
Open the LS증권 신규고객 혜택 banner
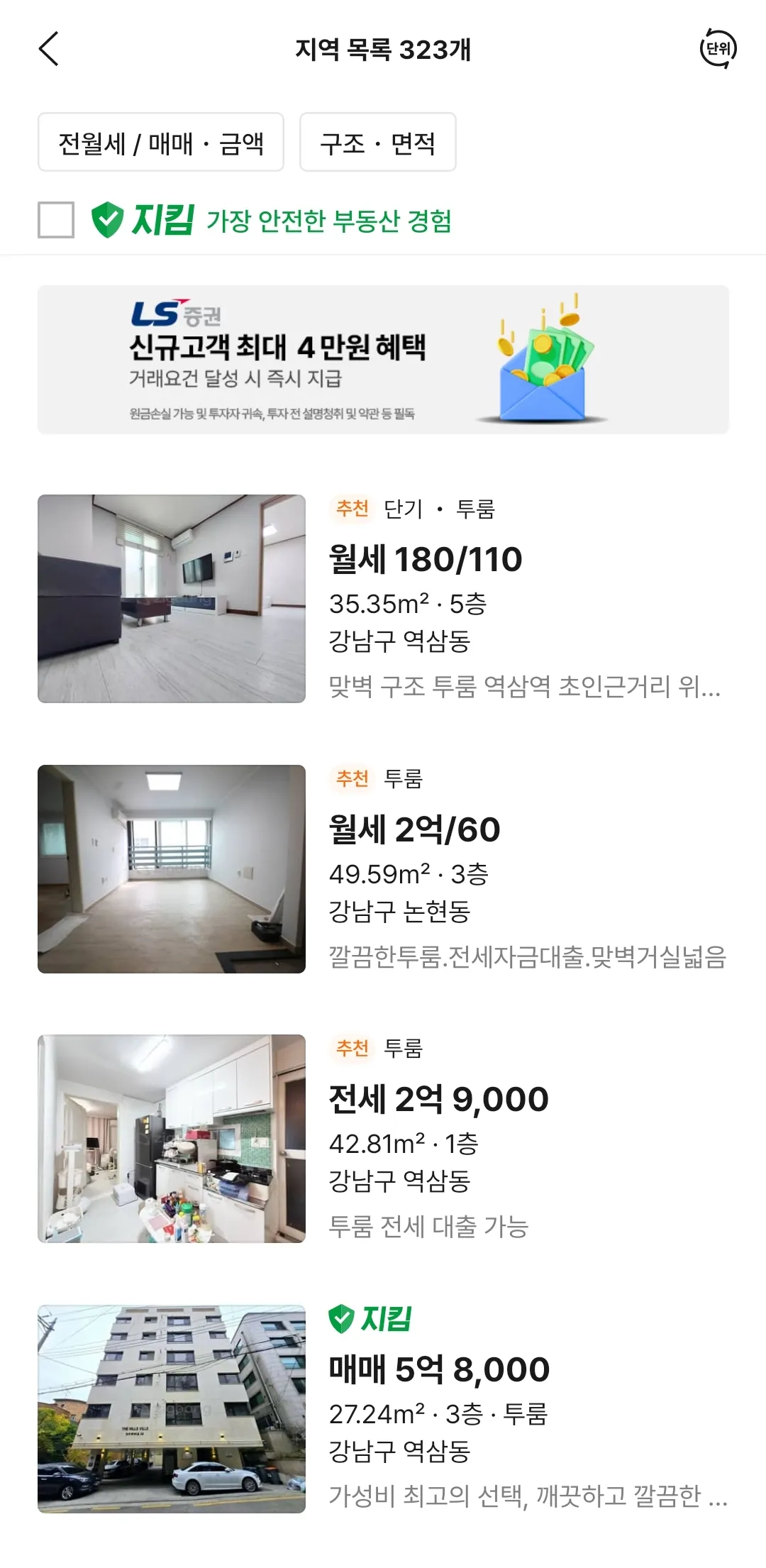[x=383, y=360]
